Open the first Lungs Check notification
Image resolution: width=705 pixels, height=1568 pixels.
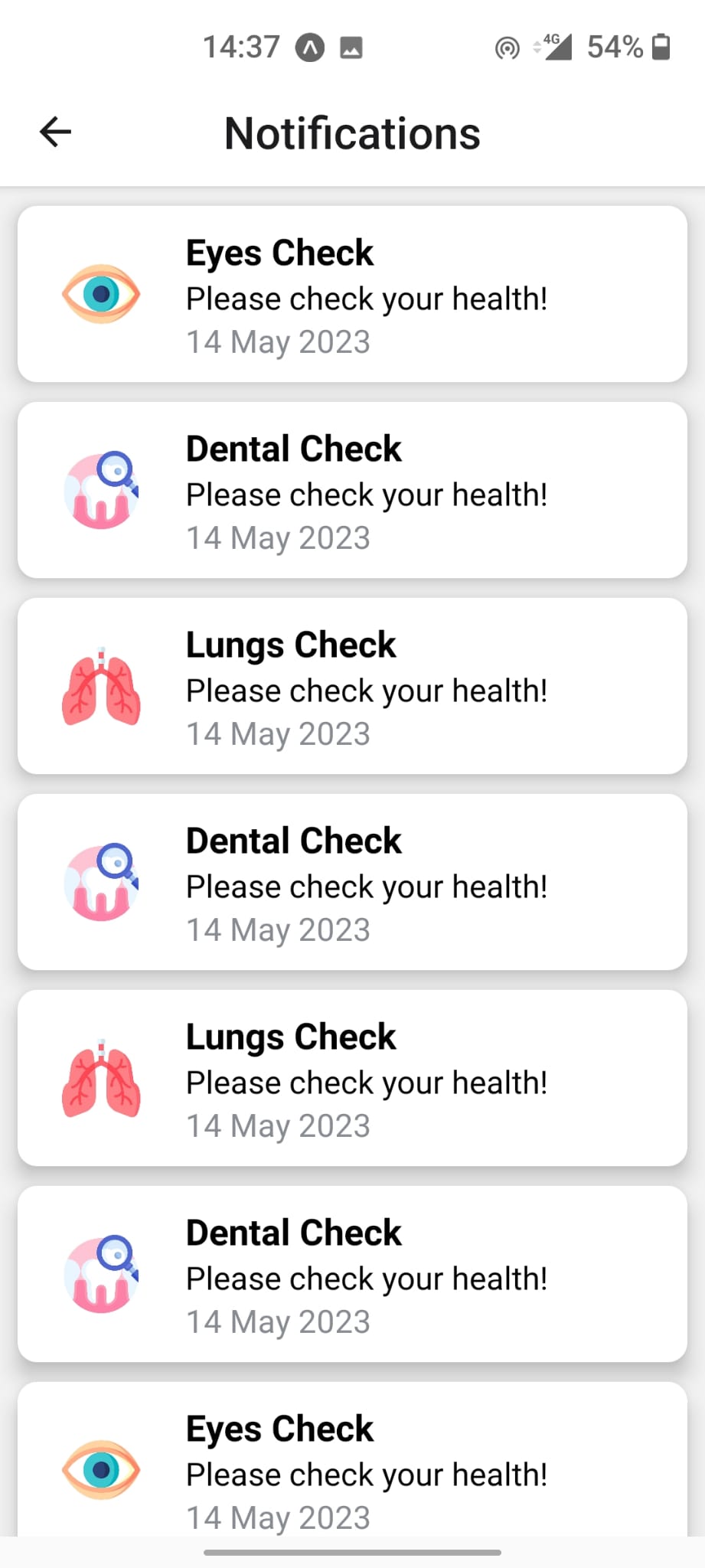352,686
